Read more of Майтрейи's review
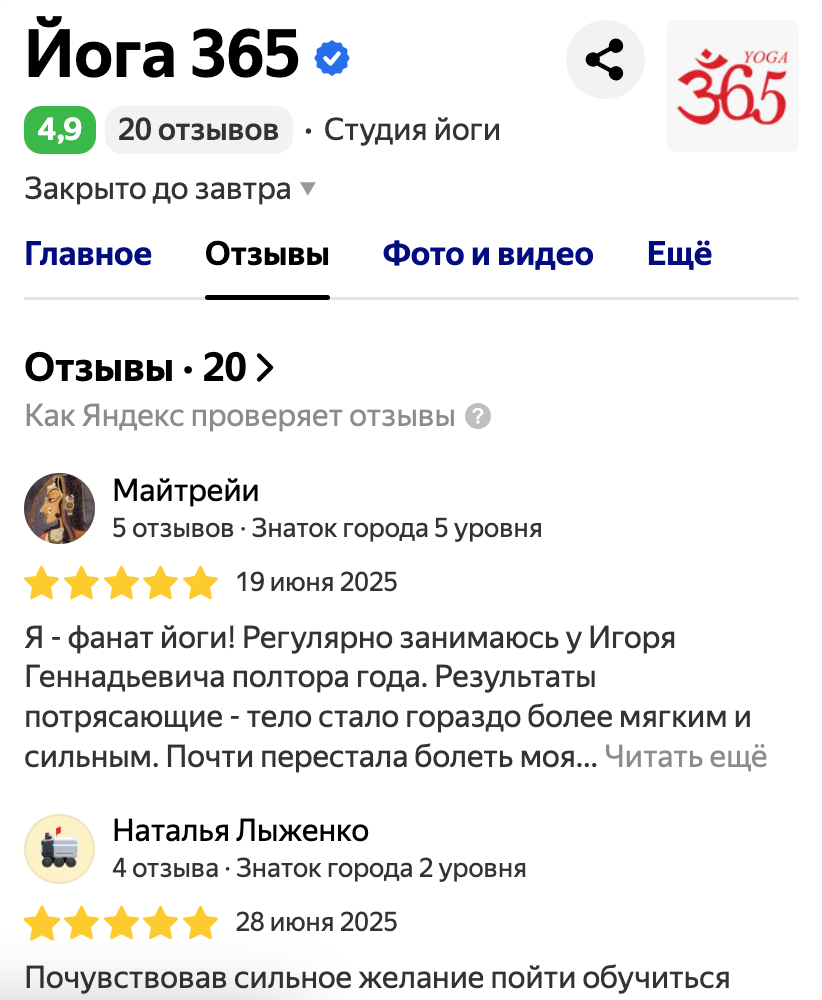 [x=686, y=757]
